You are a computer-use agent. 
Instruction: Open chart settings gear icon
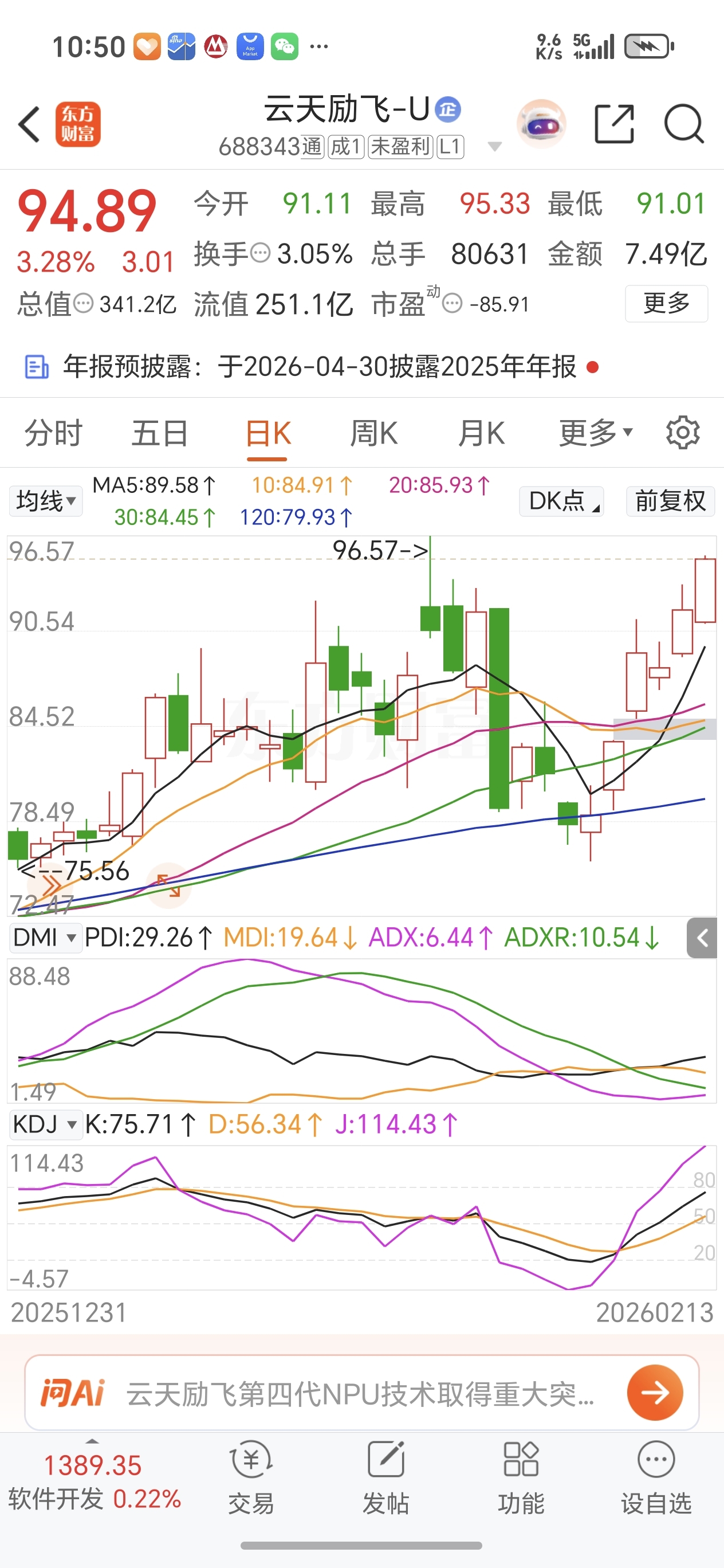click(683, 433)
